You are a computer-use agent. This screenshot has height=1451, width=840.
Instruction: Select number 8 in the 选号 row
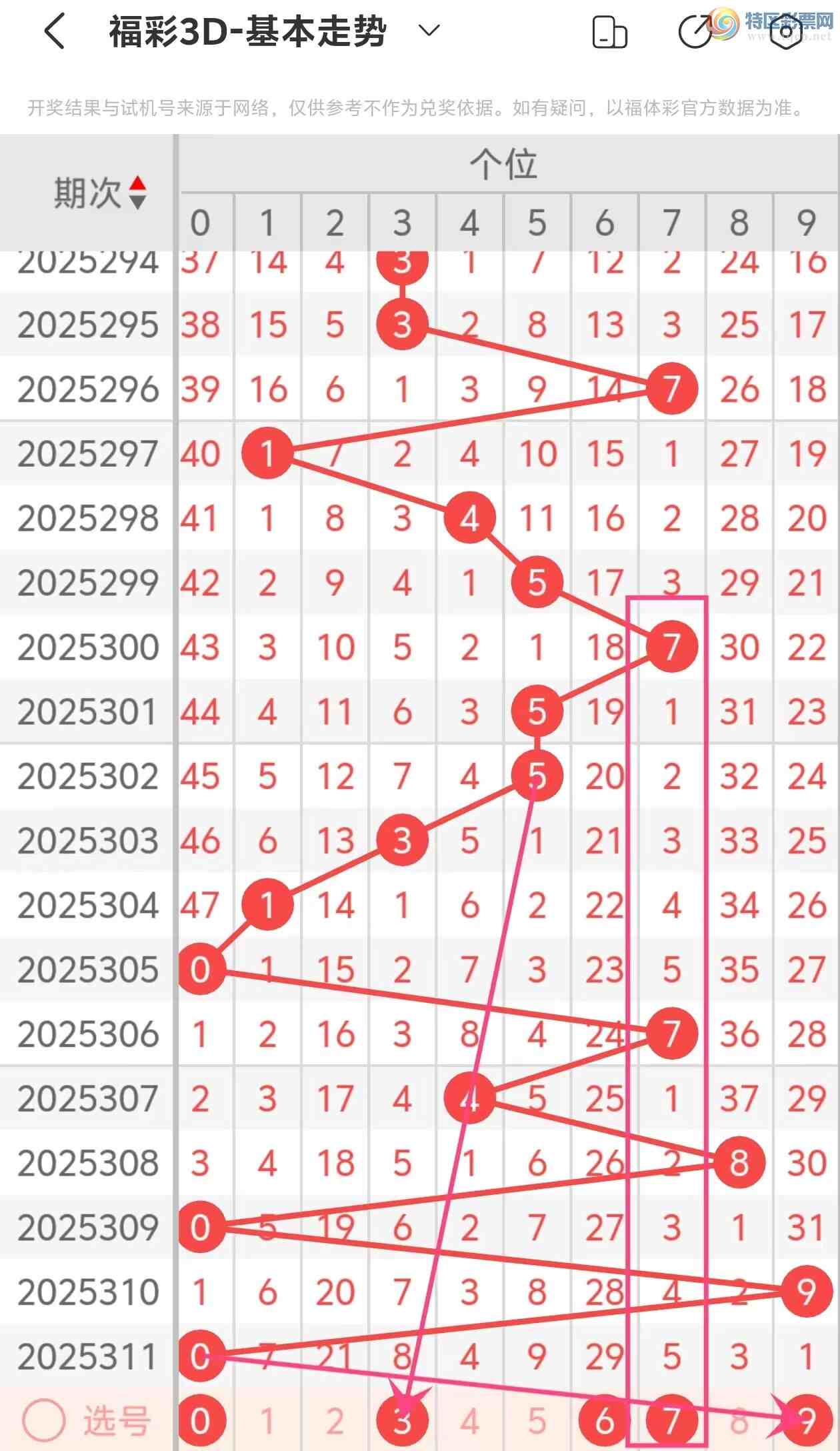tap(739, 1421)
